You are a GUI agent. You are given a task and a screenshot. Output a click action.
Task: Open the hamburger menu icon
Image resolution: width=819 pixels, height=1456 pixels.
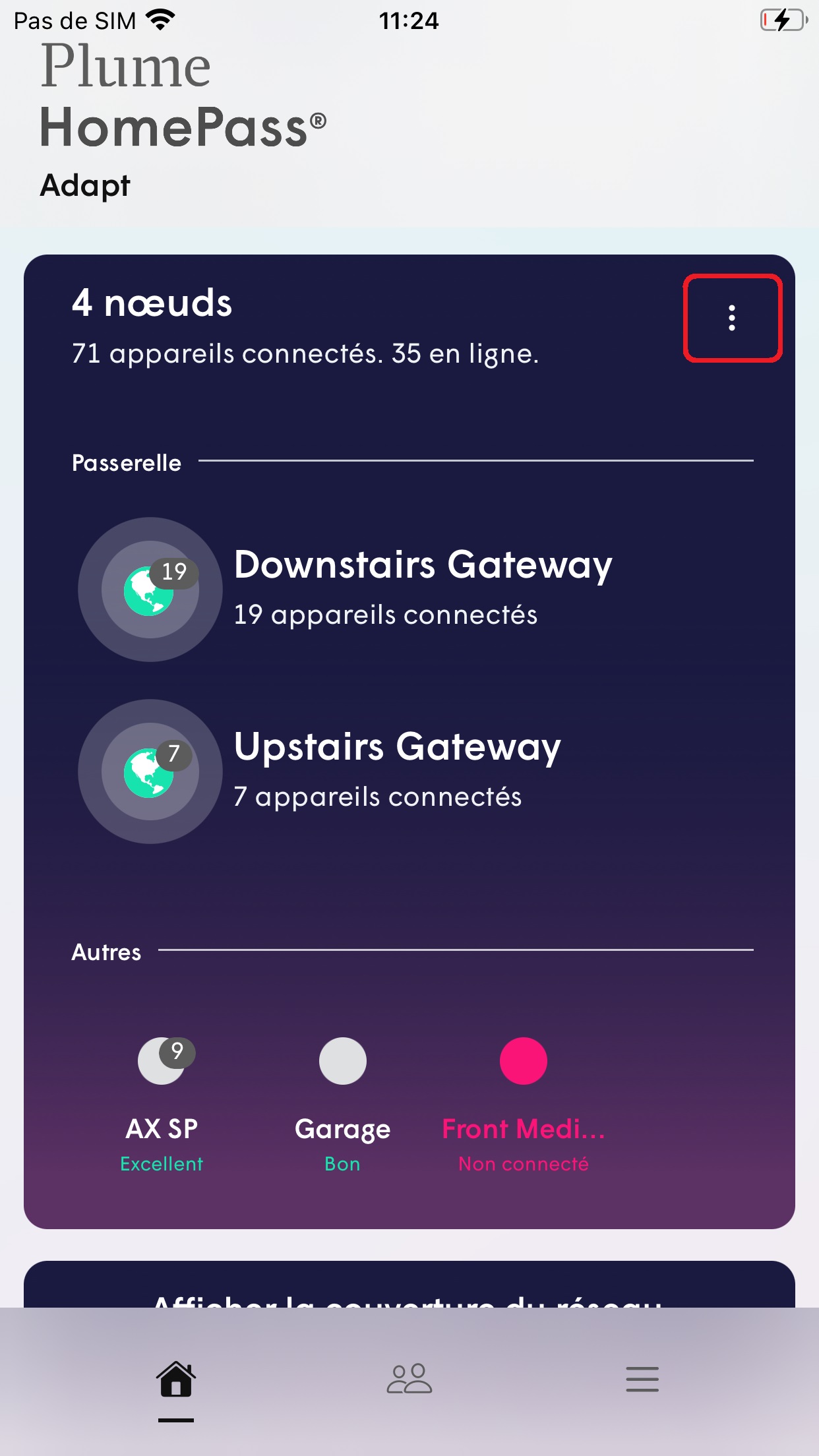point(642,1379)
